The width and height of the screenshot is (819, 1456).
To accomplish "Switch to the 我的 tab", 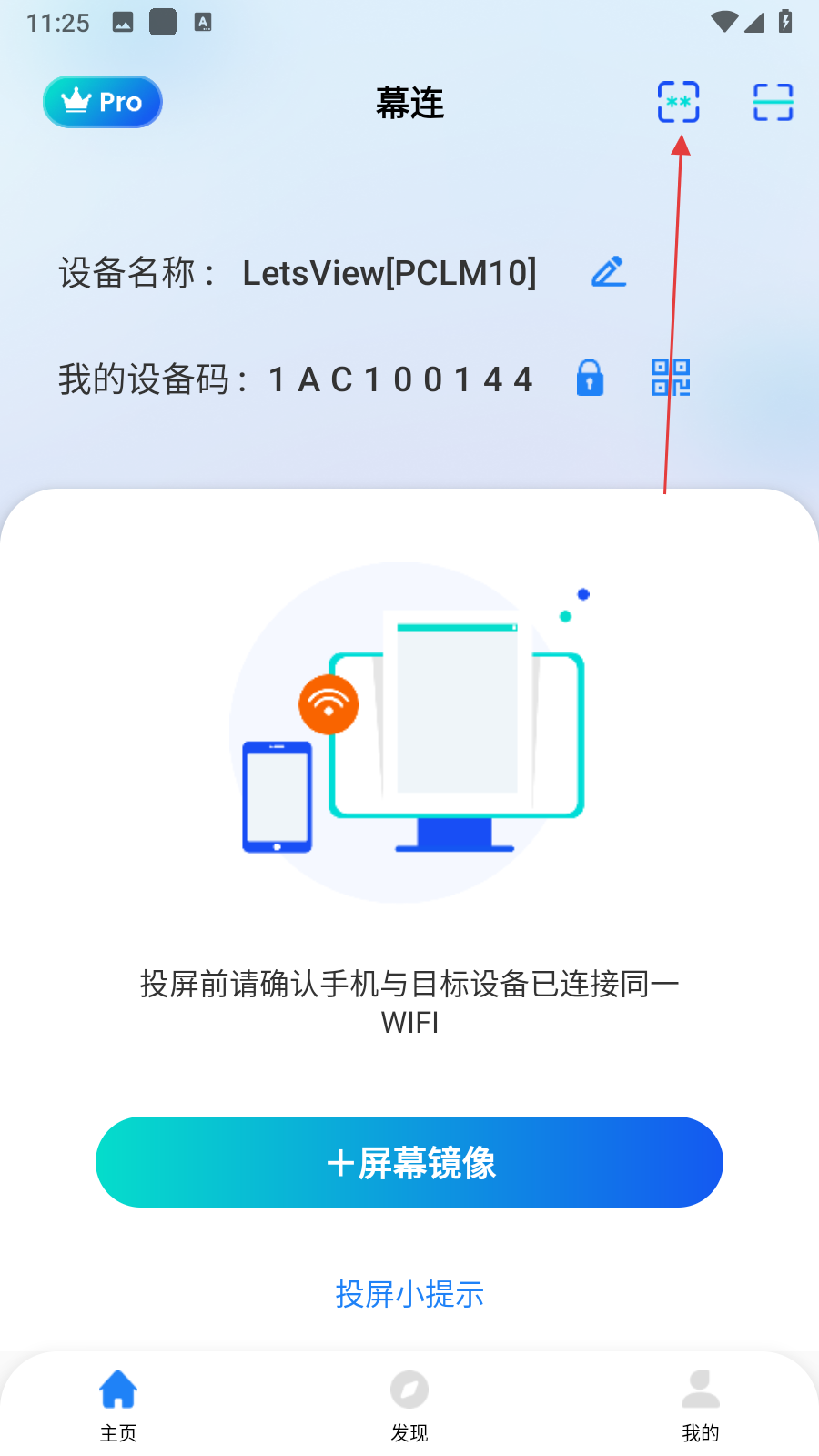I will point(700,1405).
